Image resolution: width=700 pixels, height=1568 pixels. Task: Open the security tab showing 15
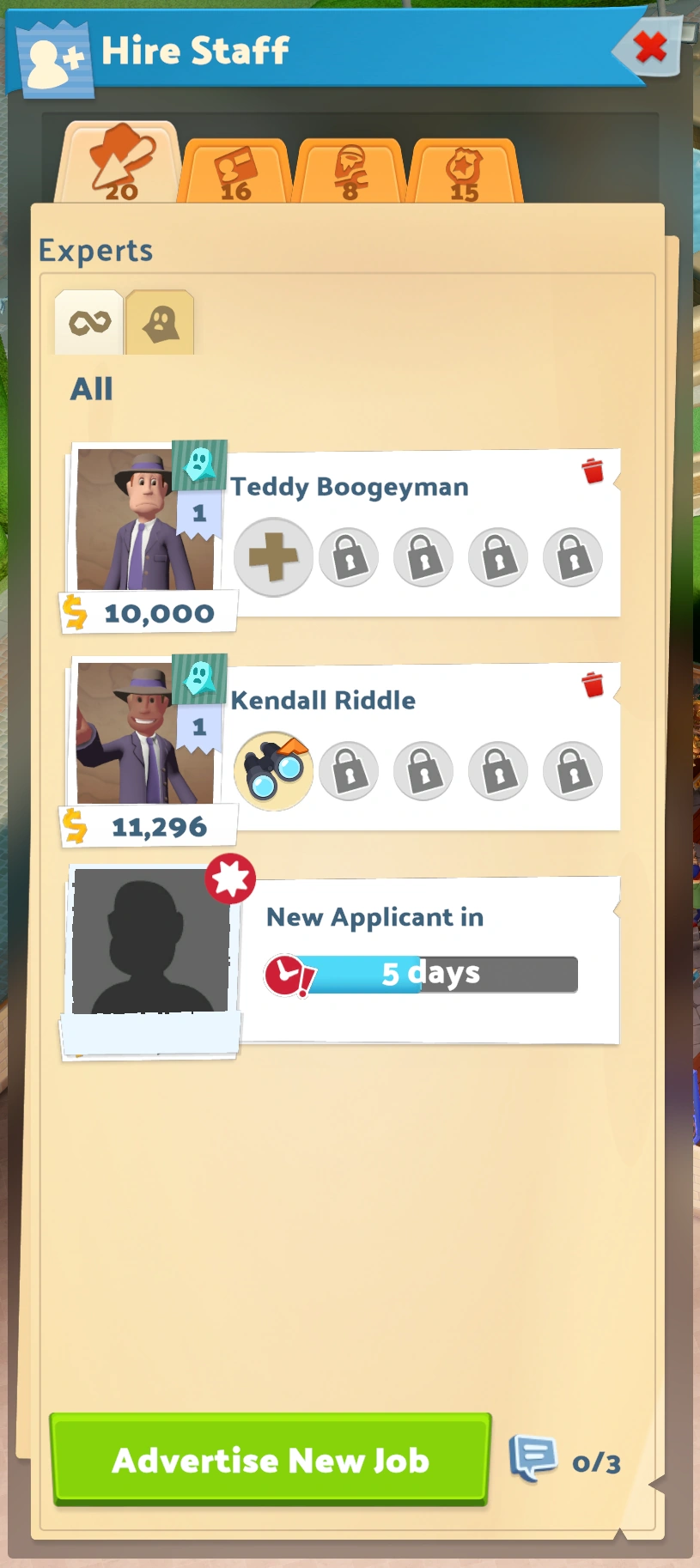click(x=464, y=173)
